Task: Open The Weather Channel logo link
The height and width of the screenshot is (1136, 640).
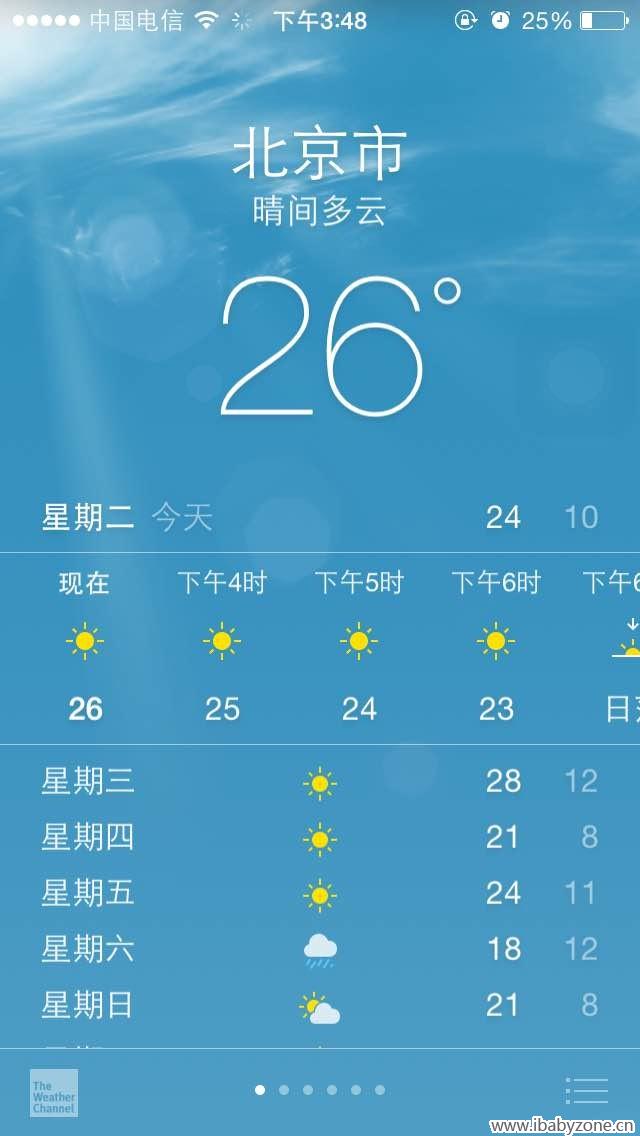Action: 54,1093
